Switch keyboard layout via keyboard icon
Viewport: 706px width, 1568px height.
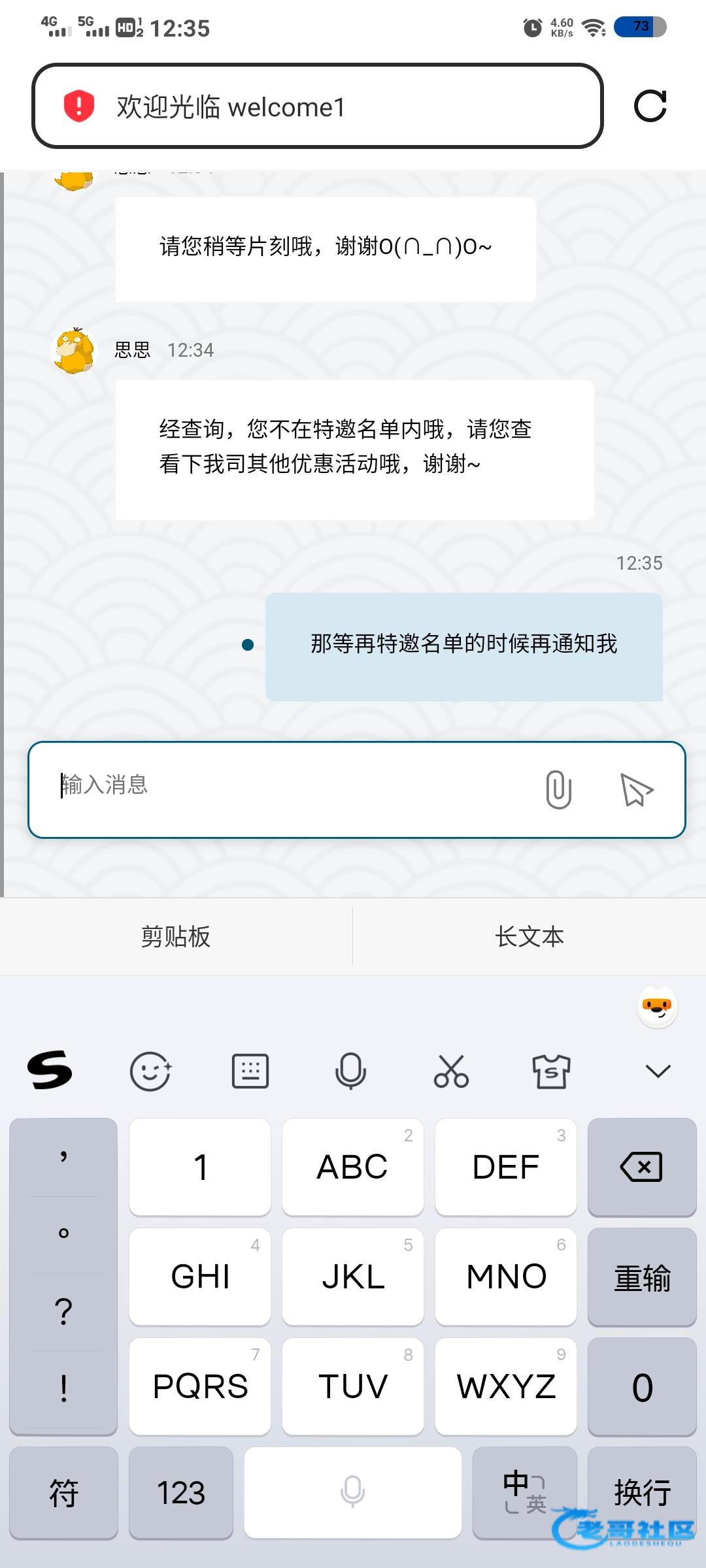pos(250,1071)
